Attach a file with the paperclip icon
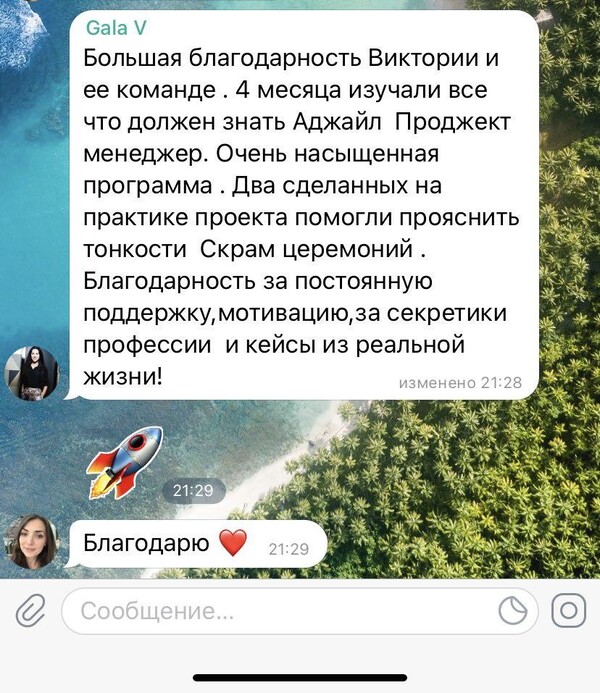This screenshot has width=600, height=693. (x=30, y=610)
